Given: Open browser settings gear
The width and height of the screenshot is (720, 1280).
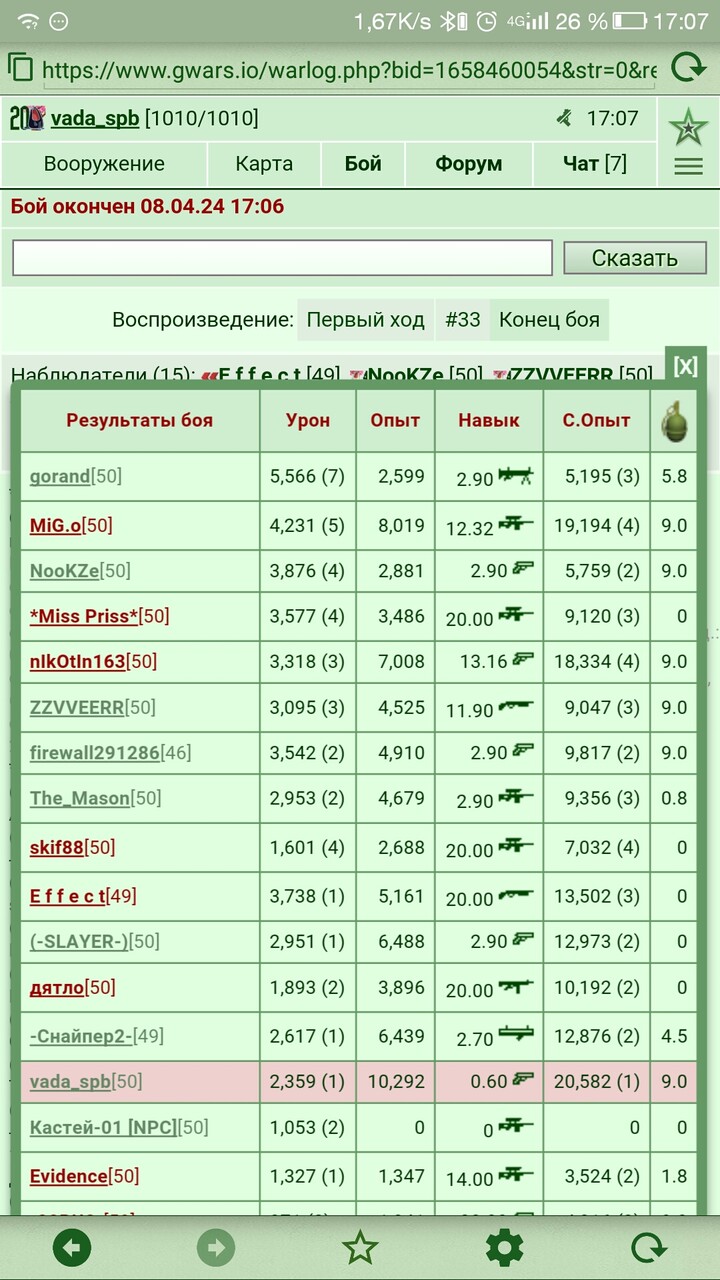Looking at the screenshot, I should coord(504,1247).
